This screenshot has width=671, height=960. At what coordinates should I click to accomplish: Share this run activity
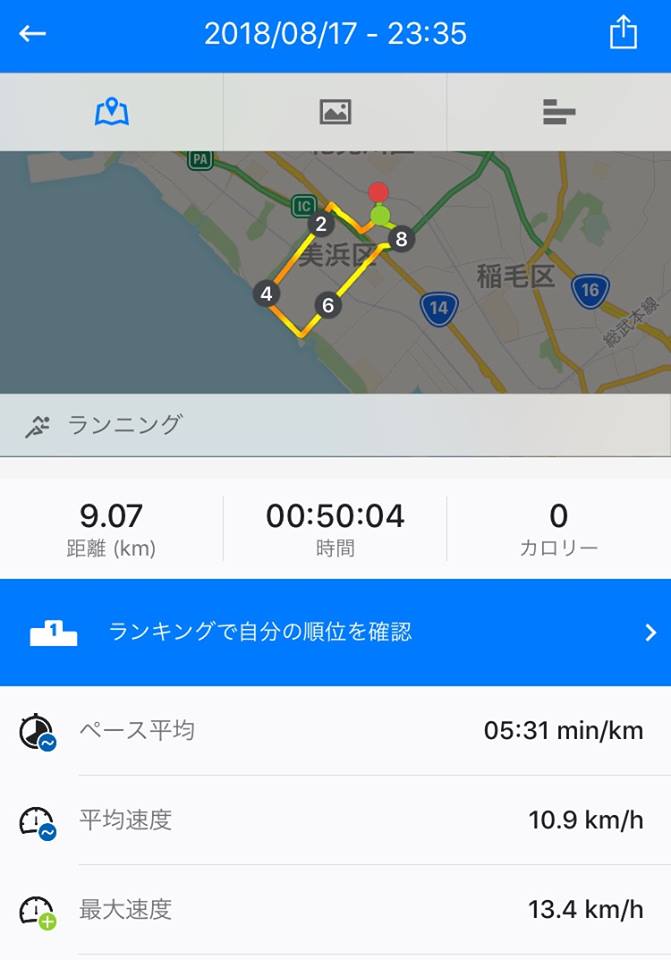(623, 34)
